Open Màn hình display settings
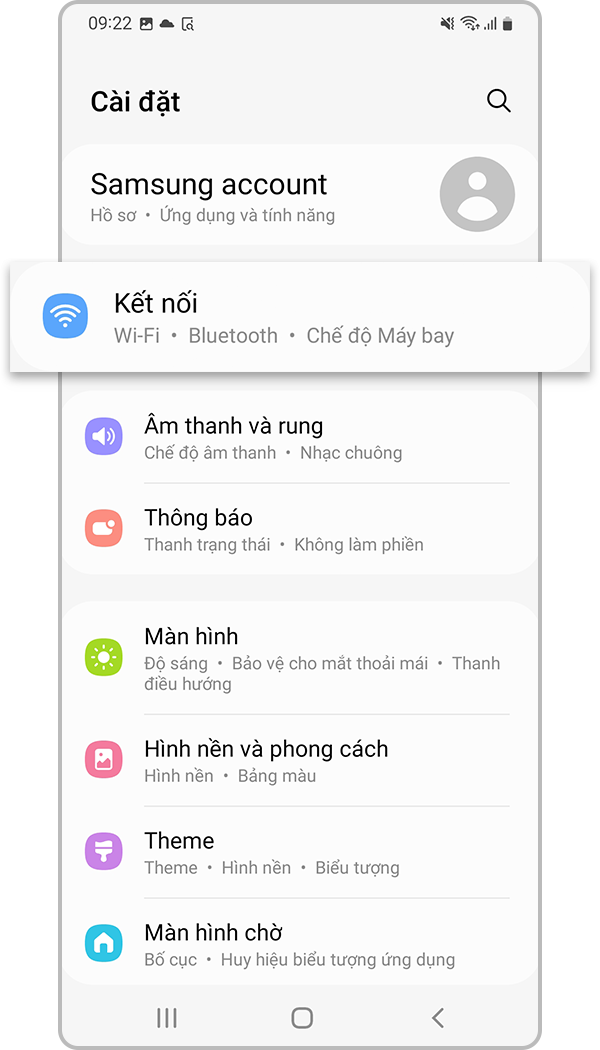Image resolution: width=600 pixels, height=1050 pixels. [x=300, y=658]
